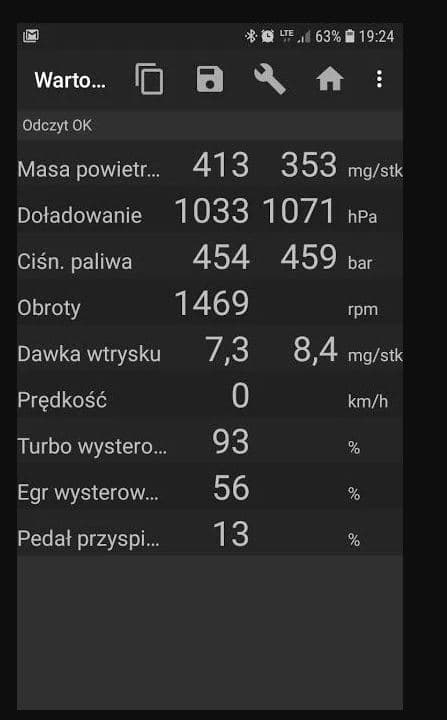447x720 pixels.
Task: Go to the home screen icon
Action: pos(330,79)
